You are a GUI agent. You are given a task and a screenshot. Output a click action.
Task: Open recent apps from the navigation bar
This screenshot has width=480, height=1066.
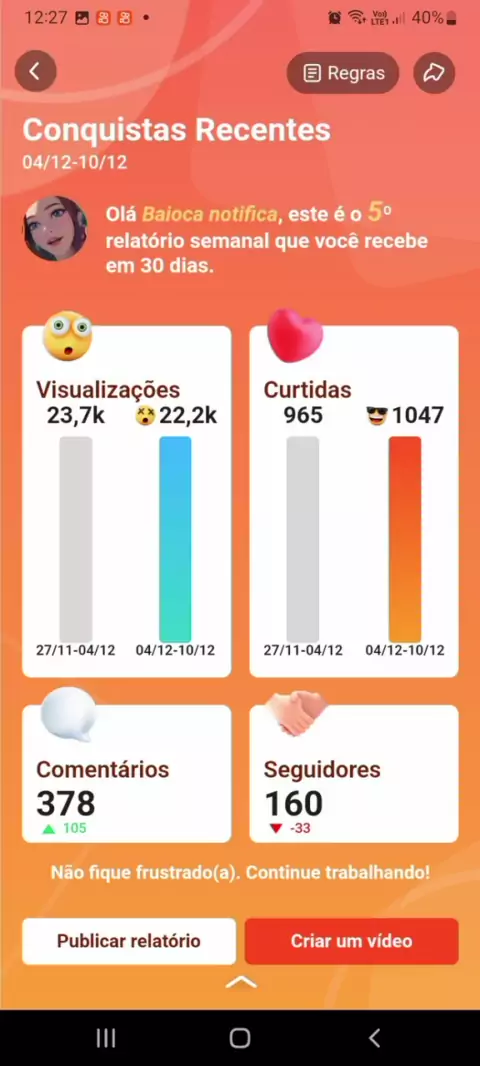[105, 1037]
